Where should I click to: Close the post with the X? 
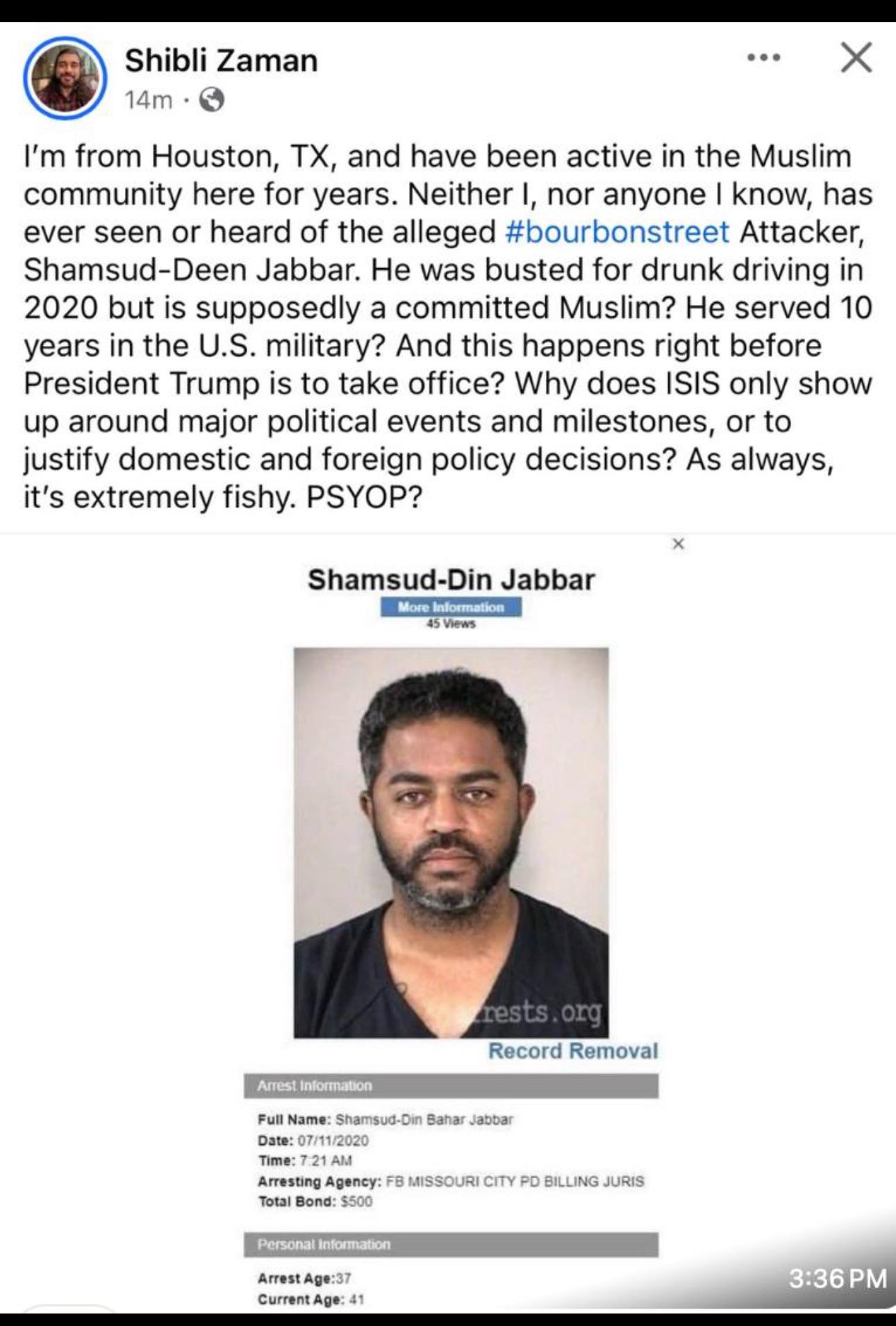click(x=856, y=58)
